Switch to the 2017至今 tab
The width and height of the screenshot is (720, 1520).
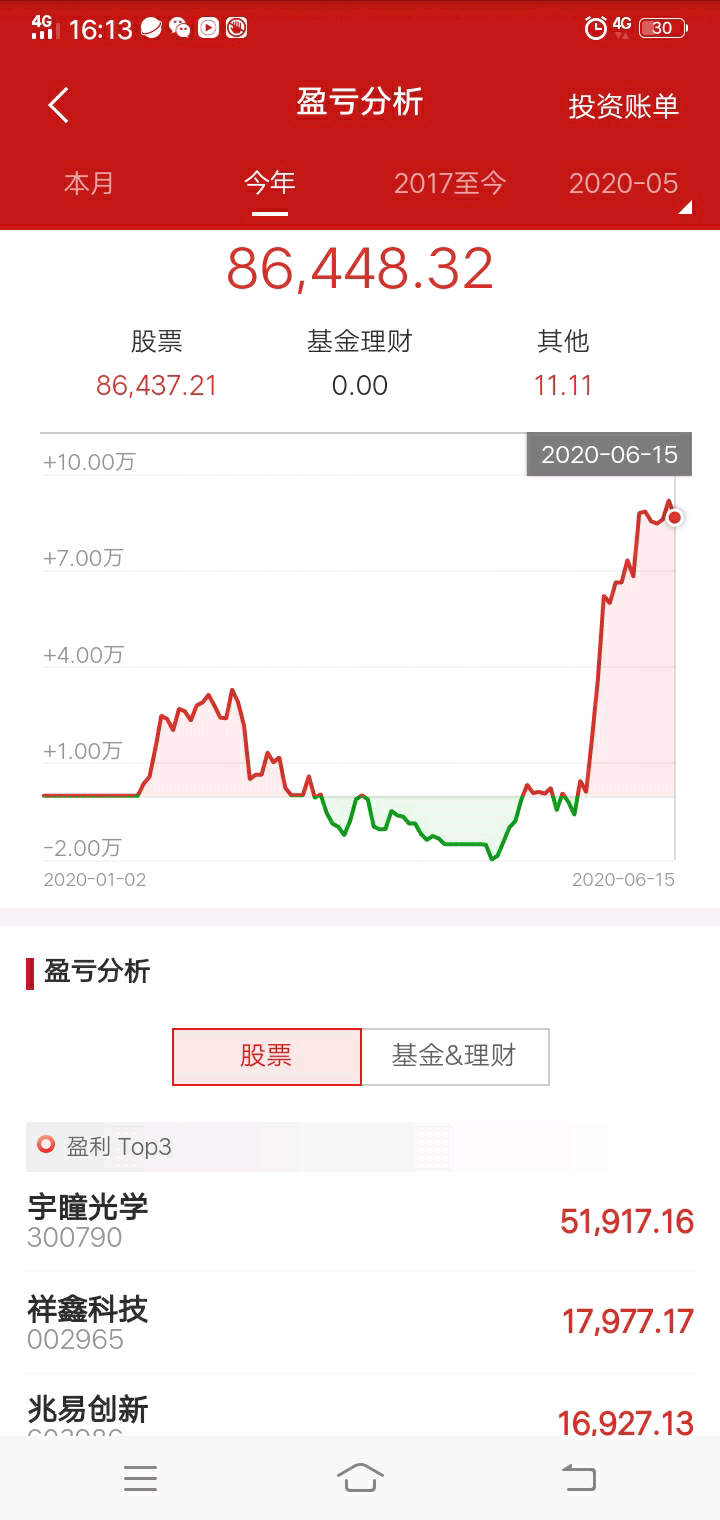click(x=449, y=184)
